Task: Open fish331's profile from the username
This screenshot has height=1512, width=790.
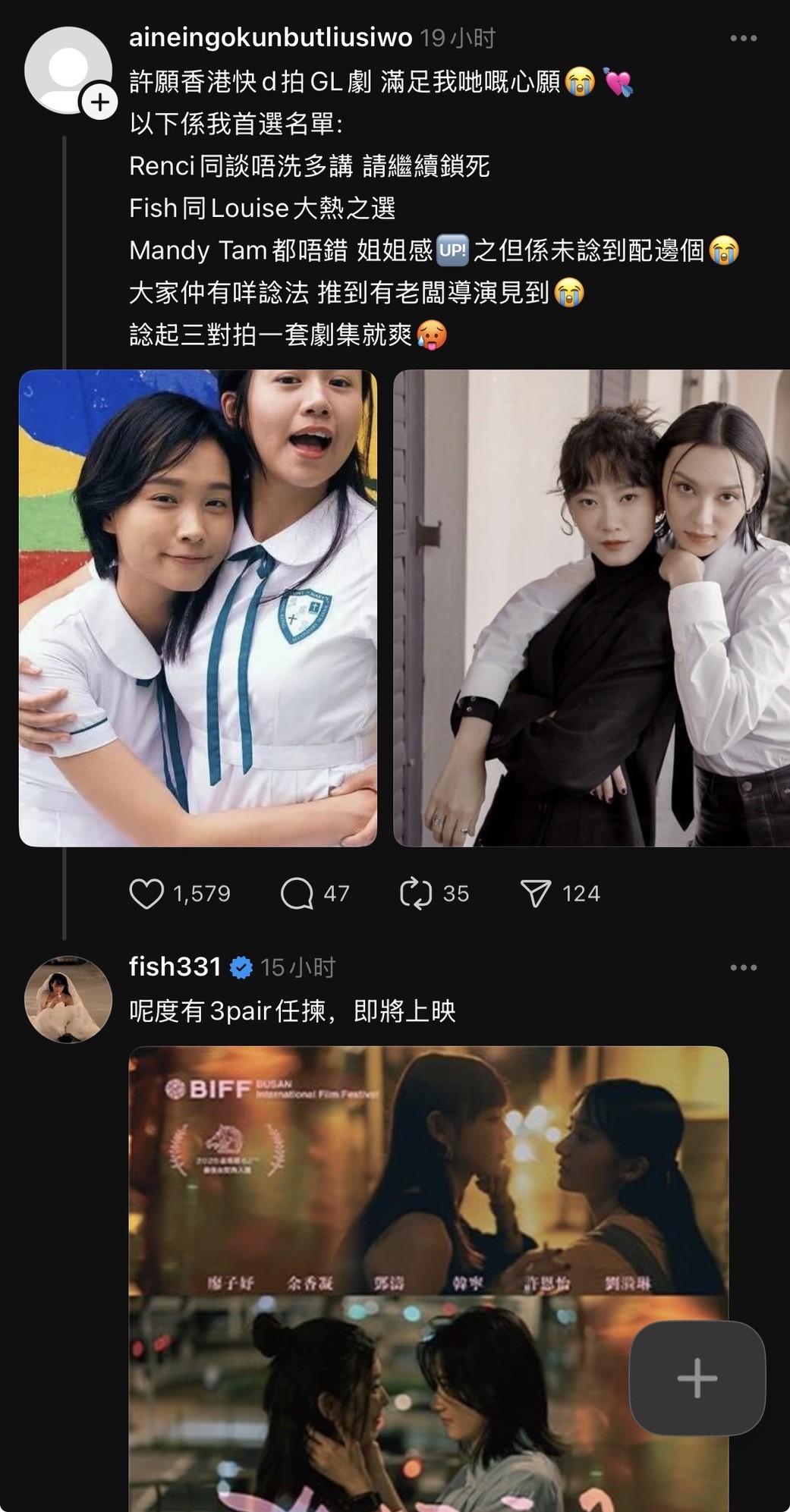Action: [x=175, y=967]
